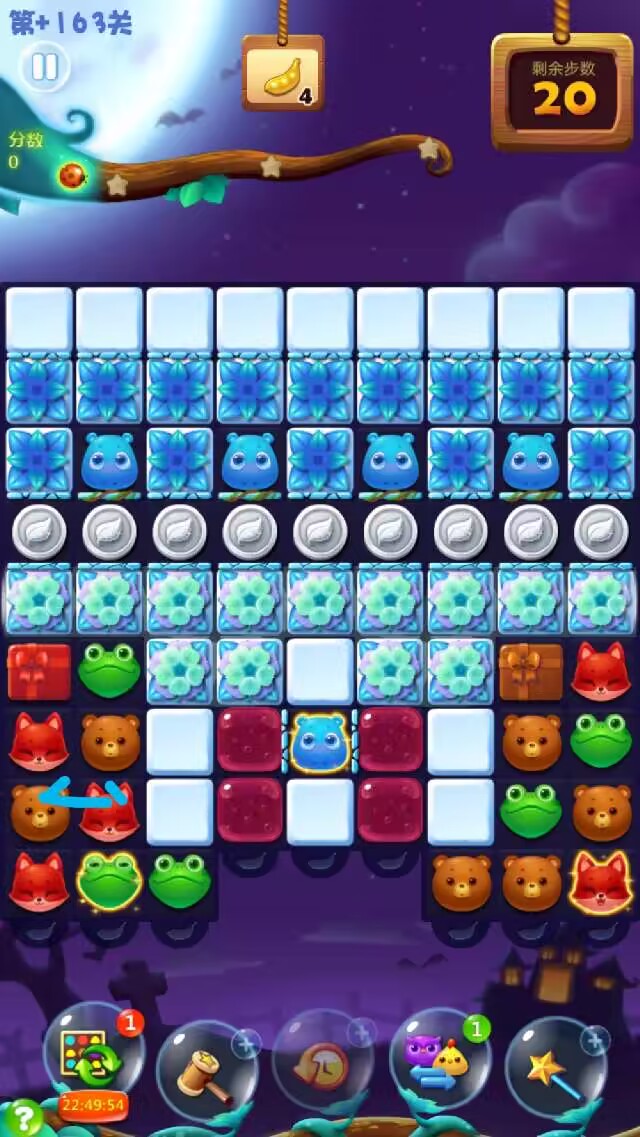Screen dimensions: 640x1137
Task: Pause the game
Action: pos(44,67)
